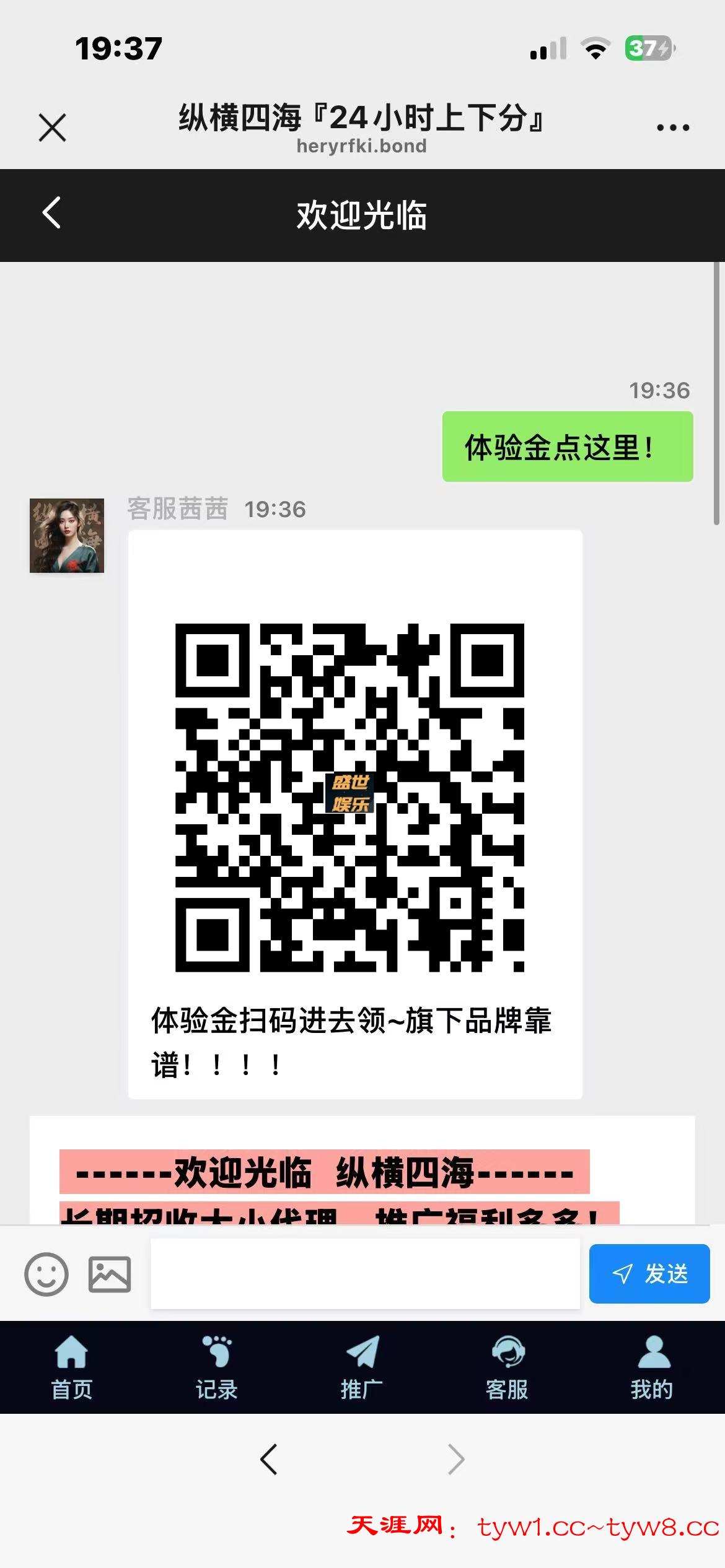
Task: Attach an image to the chat
Action: click(110, 1274)
